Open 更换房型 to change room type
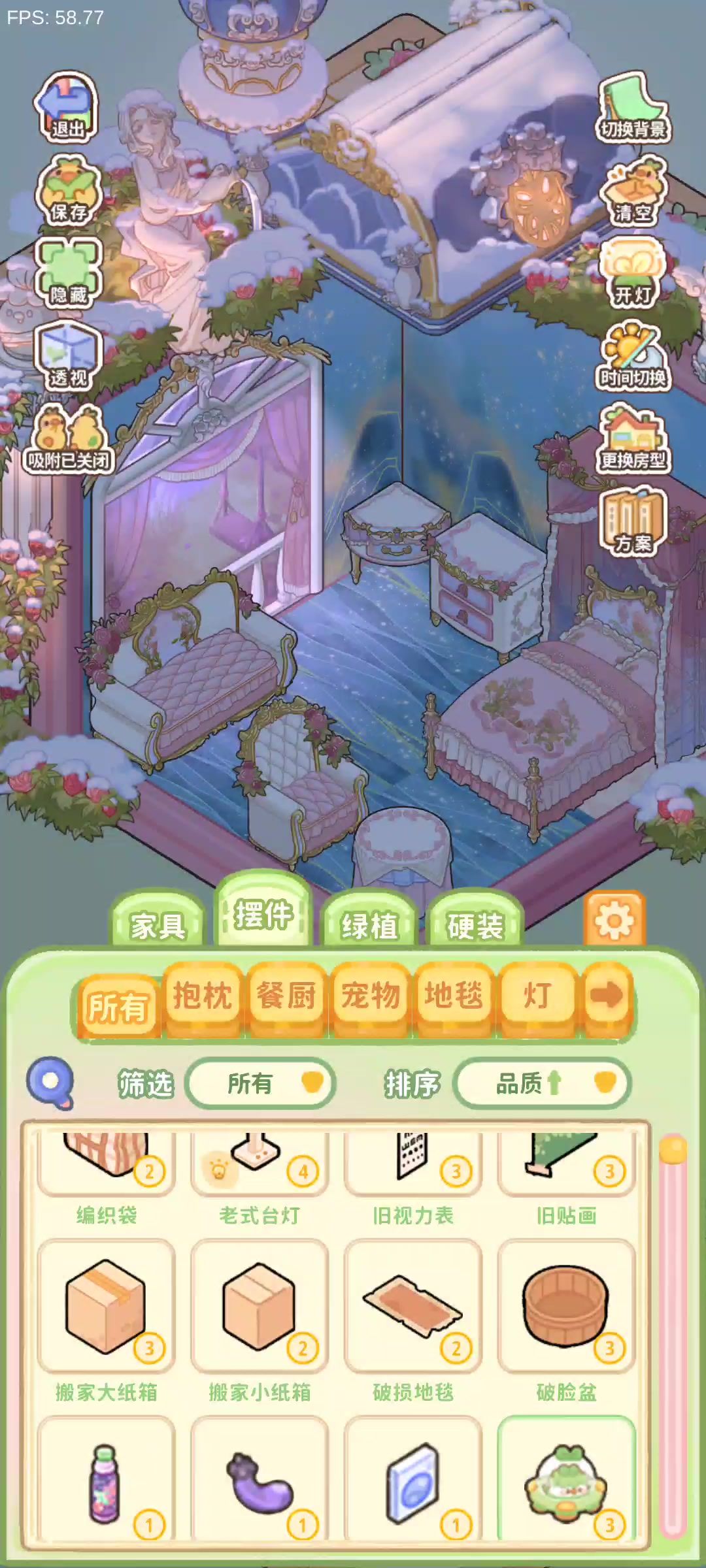Viewport: 706px width, 1568px height. 632,439
